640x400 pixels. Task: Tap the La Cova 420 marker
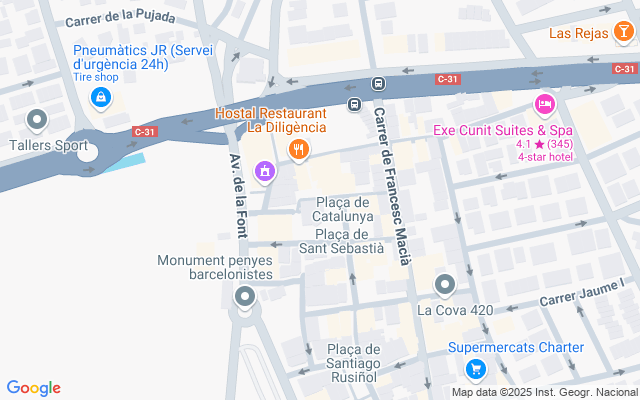447,283
